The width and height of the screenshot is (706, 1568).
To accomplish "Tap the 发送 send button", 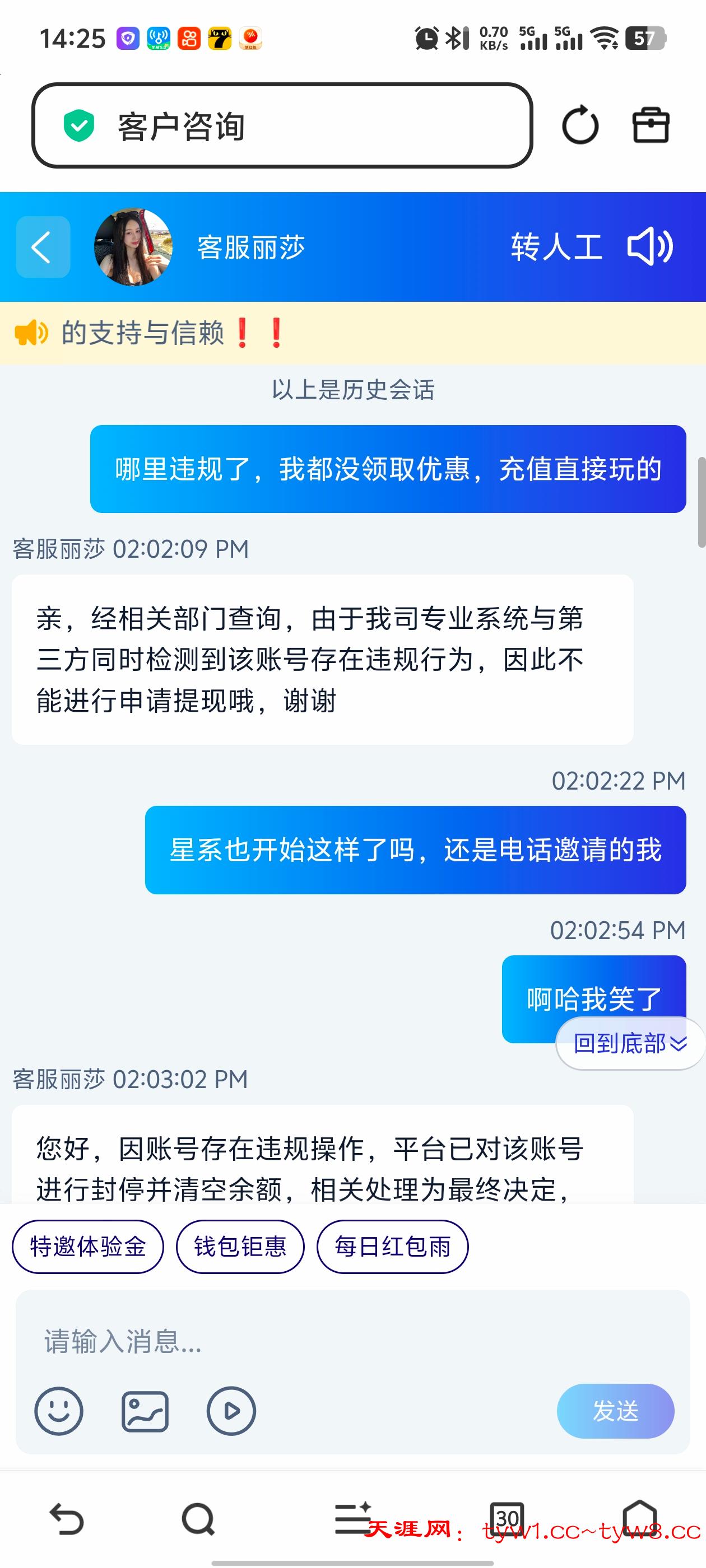I will pos(615,1411).
